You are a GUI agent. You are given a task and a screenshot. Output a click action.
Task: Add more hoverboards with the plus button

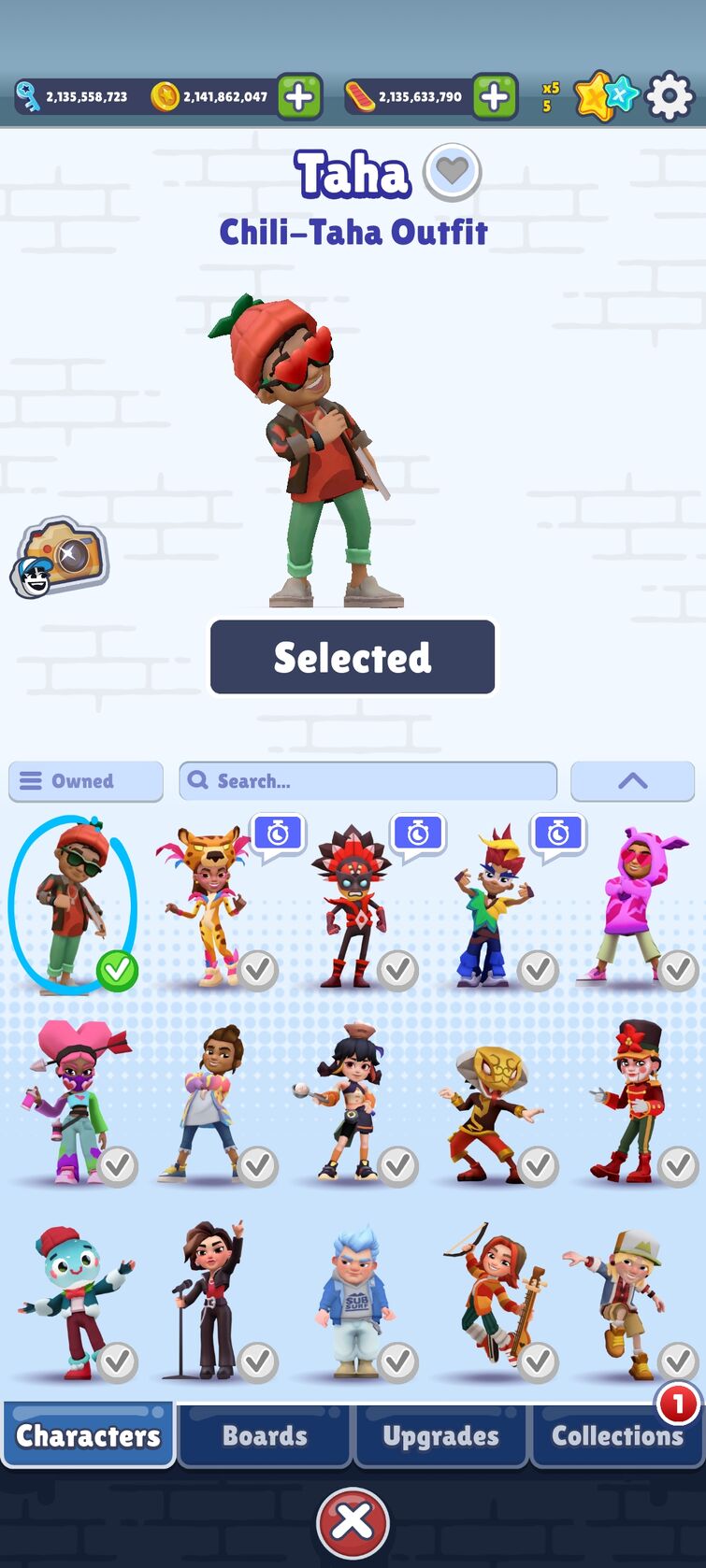(x=495, y=96)
